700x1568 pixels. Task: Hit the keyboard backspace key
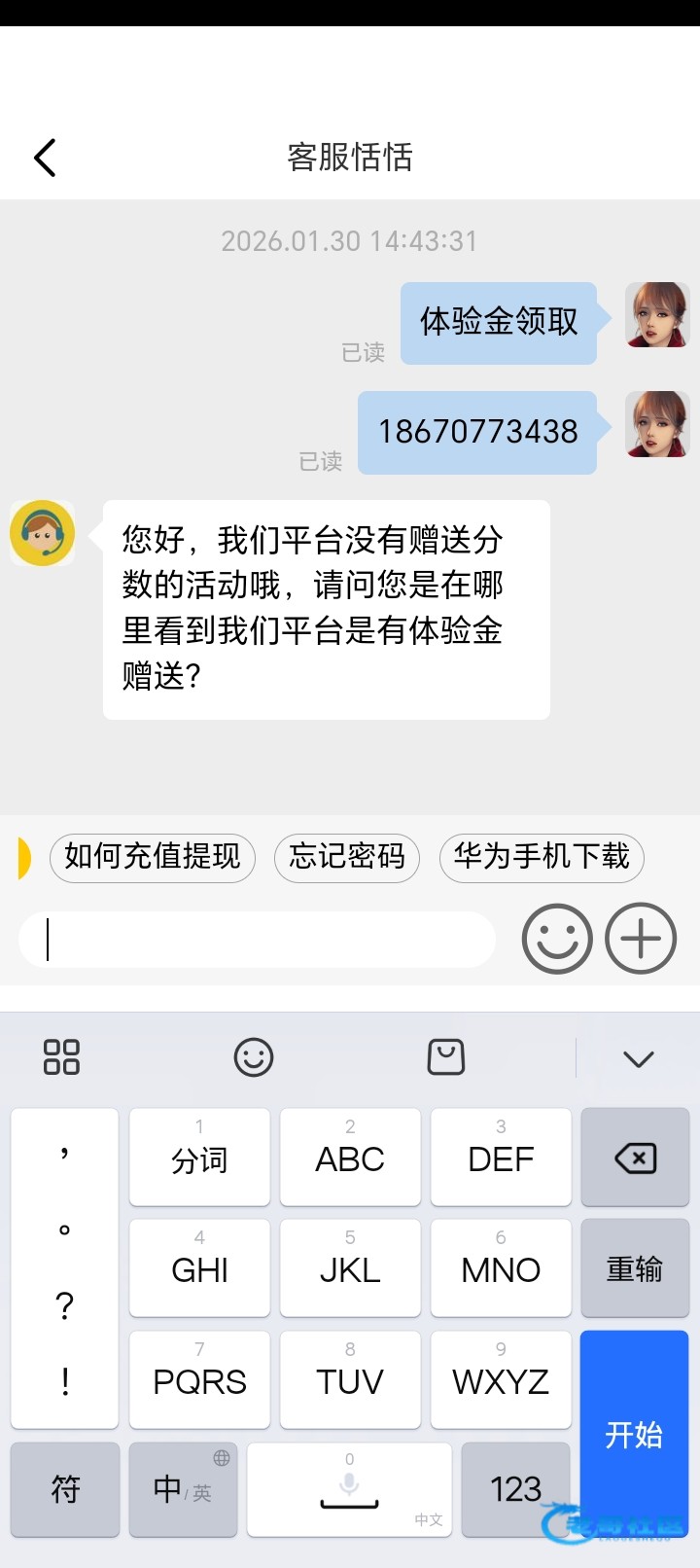635,1158
